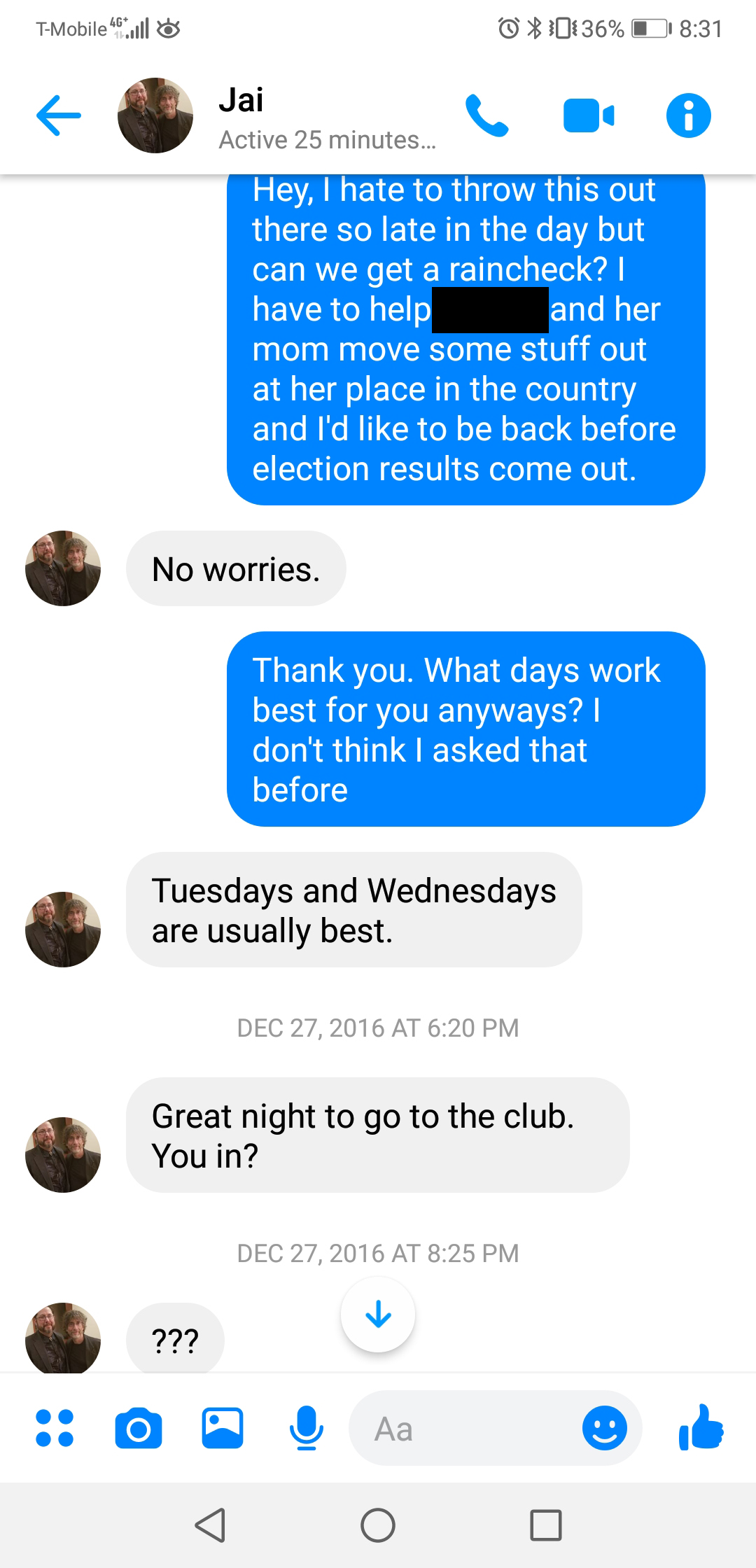The width and height of the screenshot is (756, 1568).
Task: Start a video call with Jai
Action: (588, 115)
